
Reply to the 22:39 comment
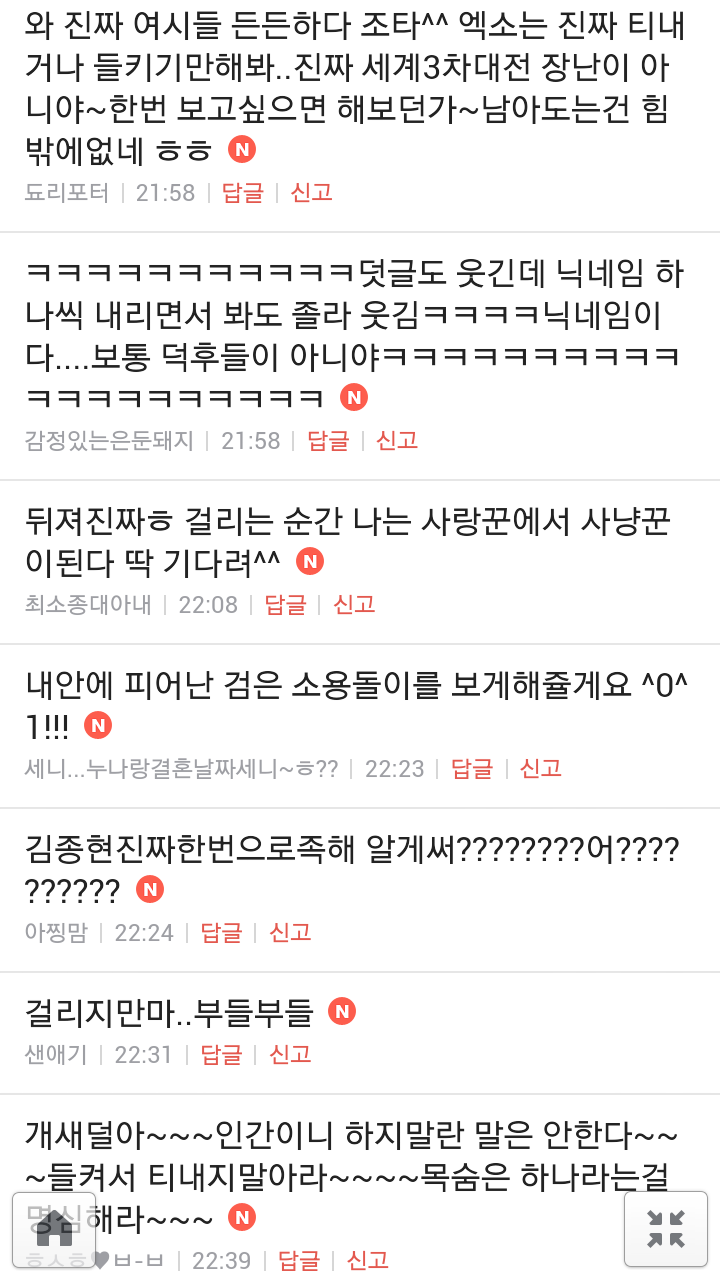tap(299, 1261)
